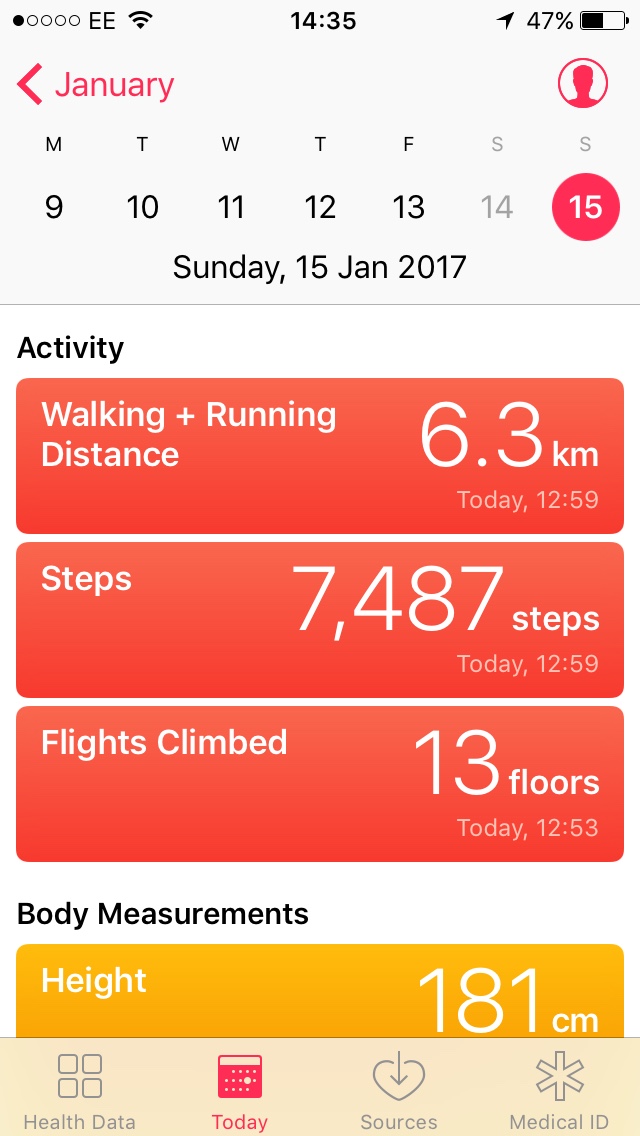Tap the Today tab

(x=239, y=1090)
